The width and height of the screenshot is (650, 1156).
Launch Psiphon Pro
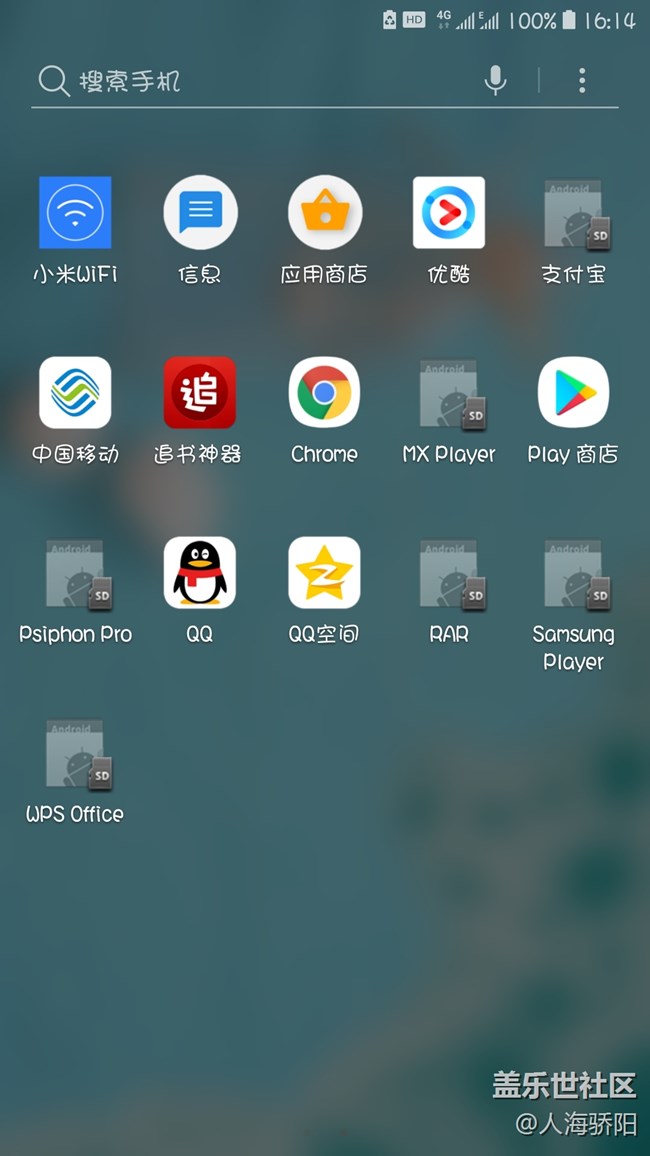point(75,573)
